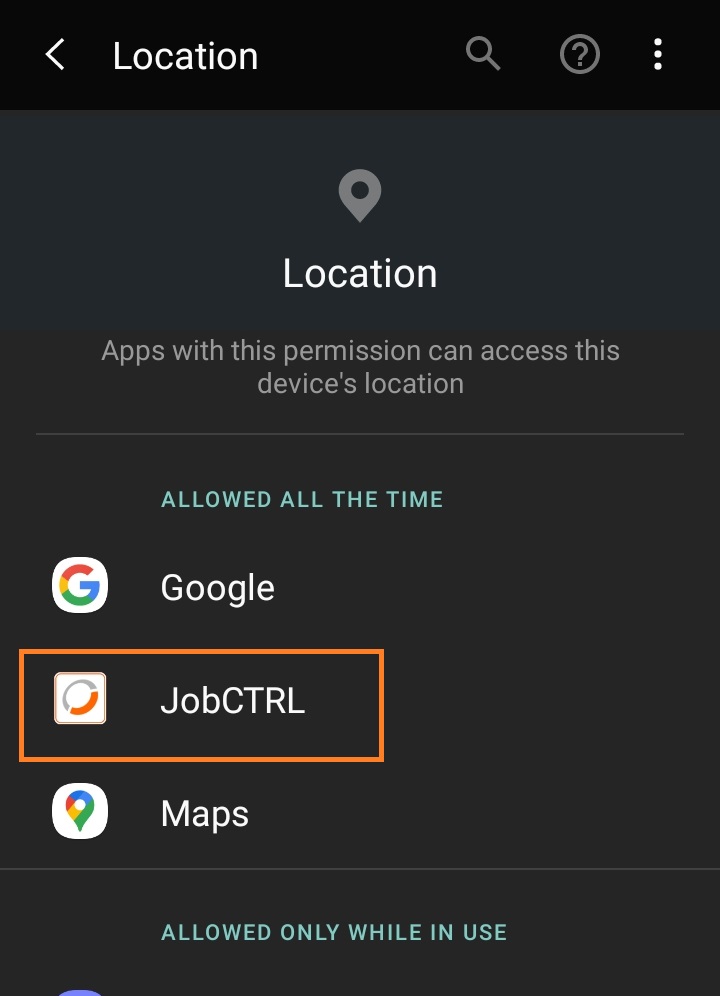Viewport: 720px width, 996px height.
Task: Select JobCTRL in the app list
Action: [x=232, y=701]
